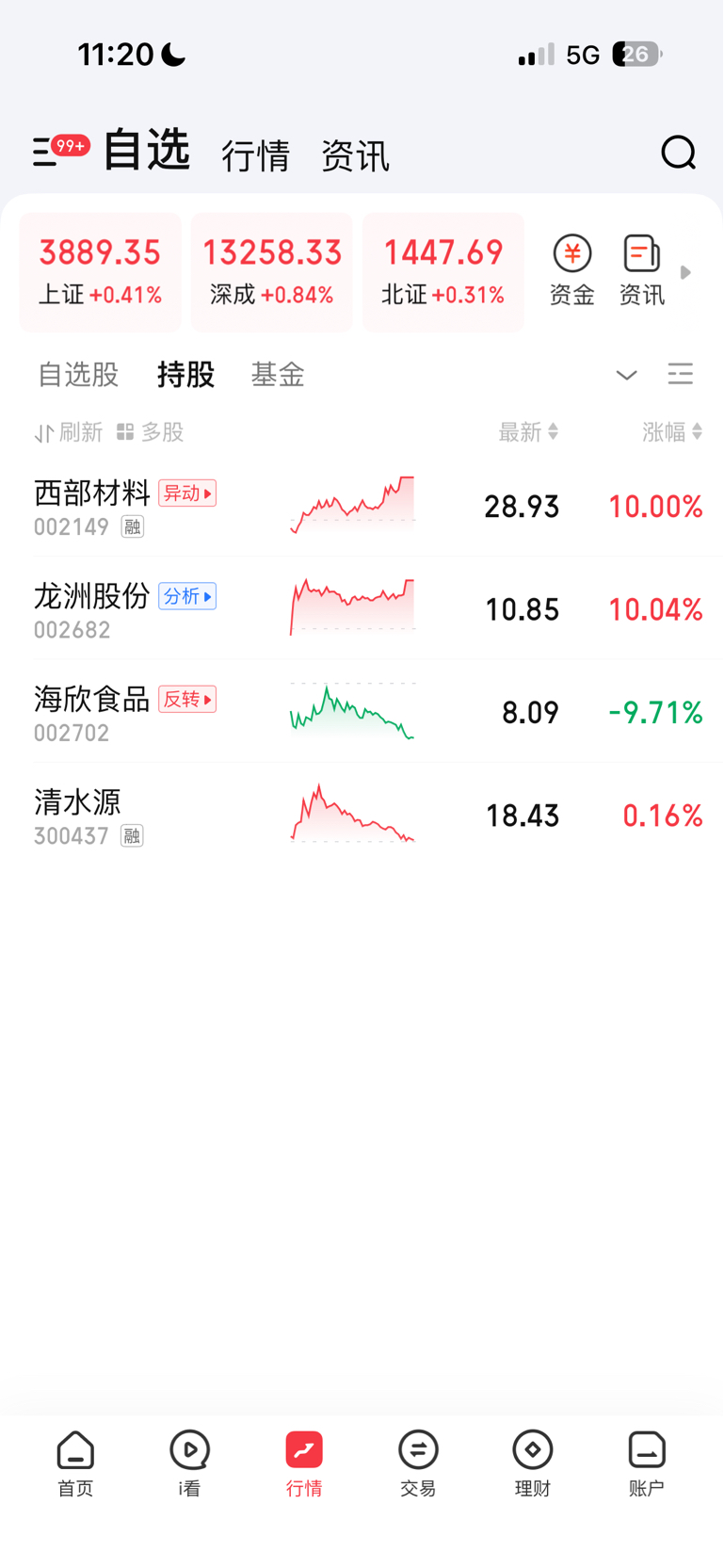Go to the 交易 bottom tab
The height and width of the screenshot is (1568, 724).
(x=418, y=1462)
